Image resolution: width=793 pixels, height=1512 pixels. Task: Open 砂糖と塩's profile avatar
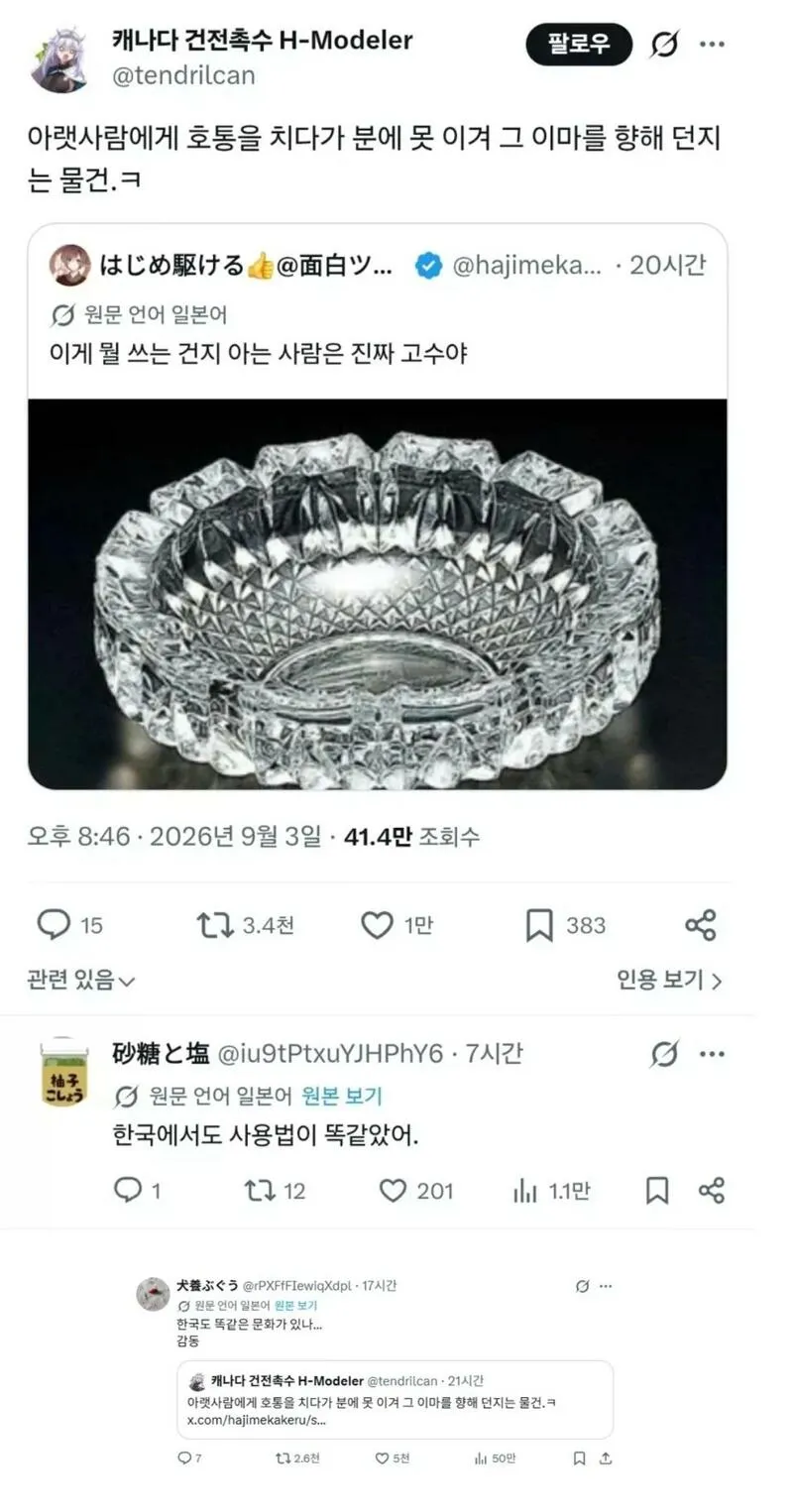tap(63, 1071)
